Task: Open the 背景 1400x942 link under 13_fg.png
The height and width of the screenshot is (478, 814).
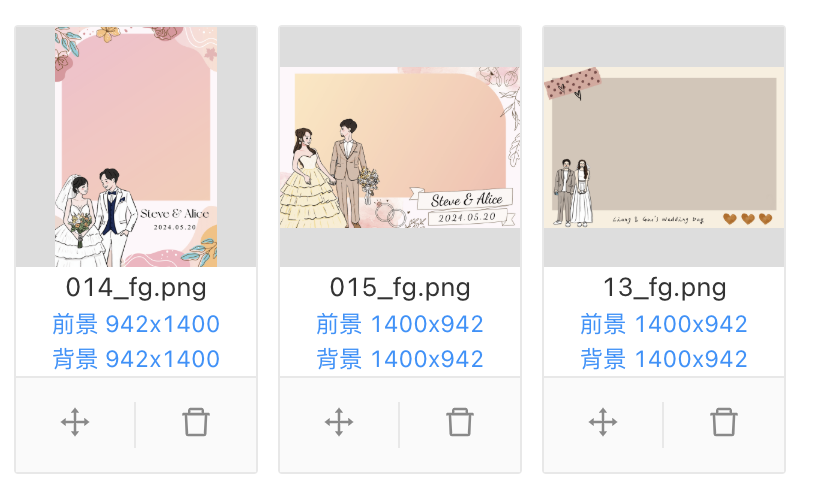Action: click(x=664, y=358)
